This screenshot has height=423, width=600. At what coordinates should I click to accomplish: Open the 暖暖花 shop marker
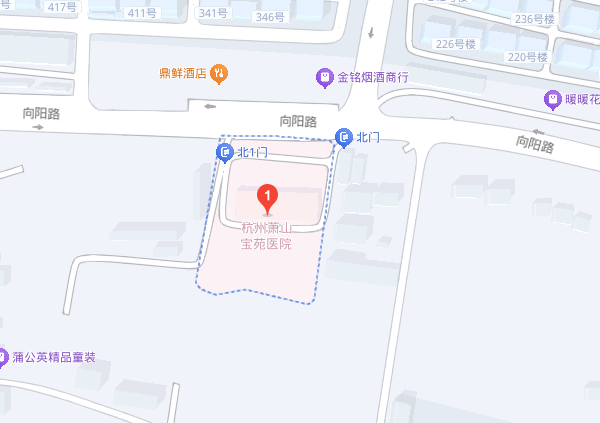coord(551,99)
